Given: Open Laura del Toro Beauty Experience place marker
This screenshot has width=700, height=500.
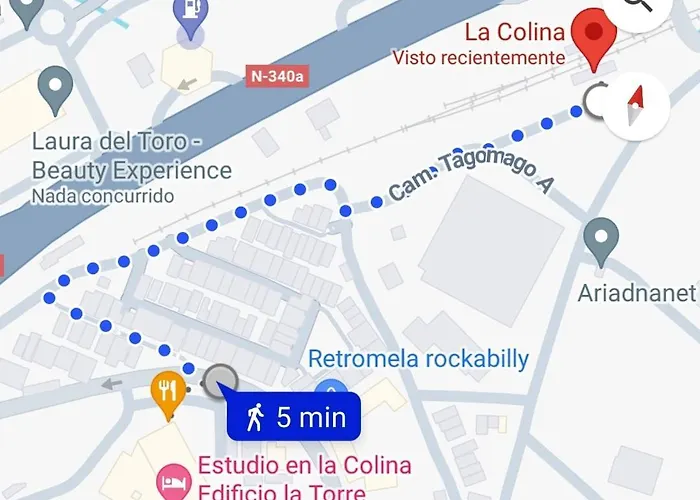Looking at the screenshot, I should [54, 88].
